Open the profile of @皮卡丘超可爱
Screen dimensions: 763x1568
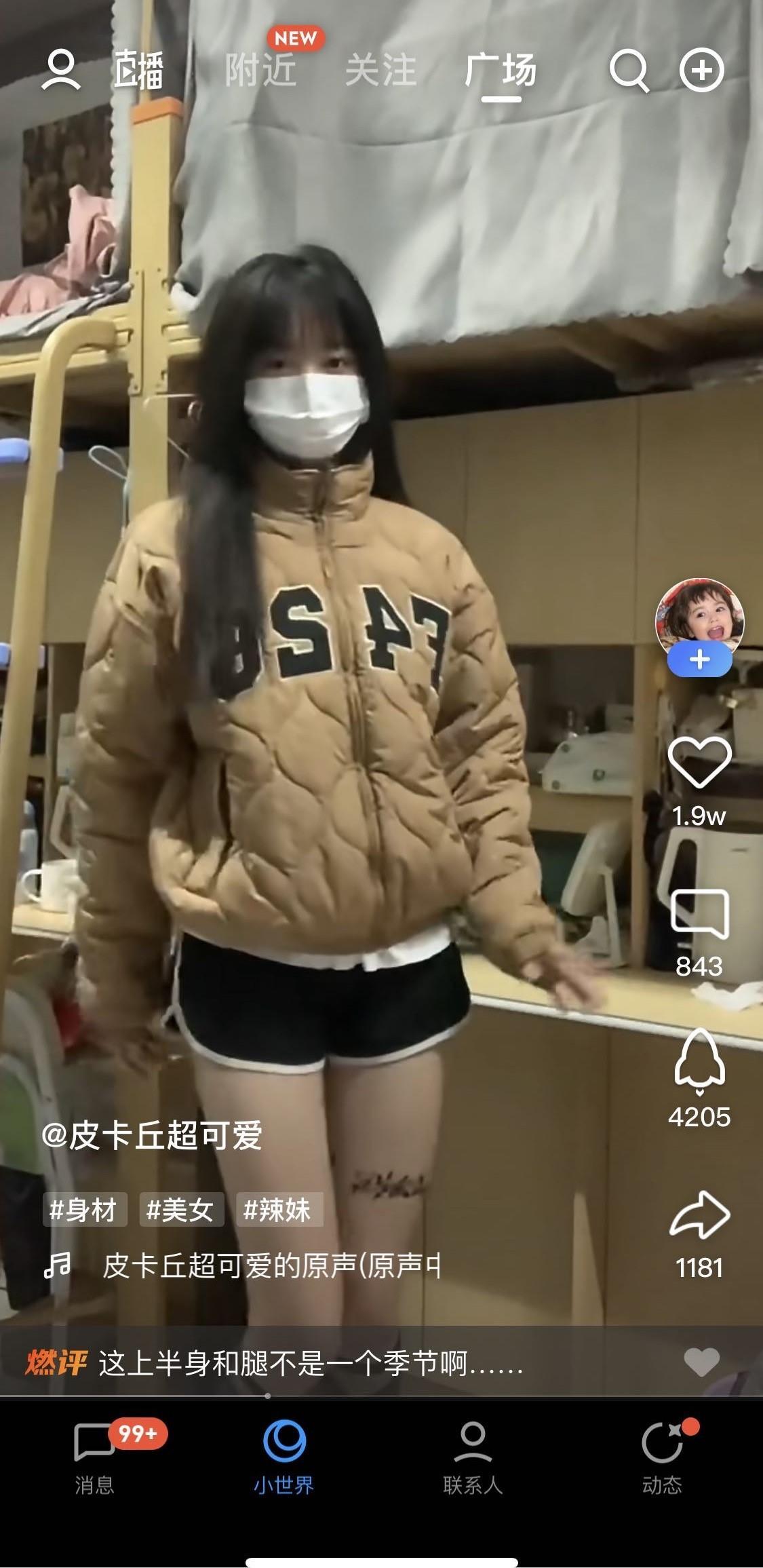click(x=152, y=1136)
